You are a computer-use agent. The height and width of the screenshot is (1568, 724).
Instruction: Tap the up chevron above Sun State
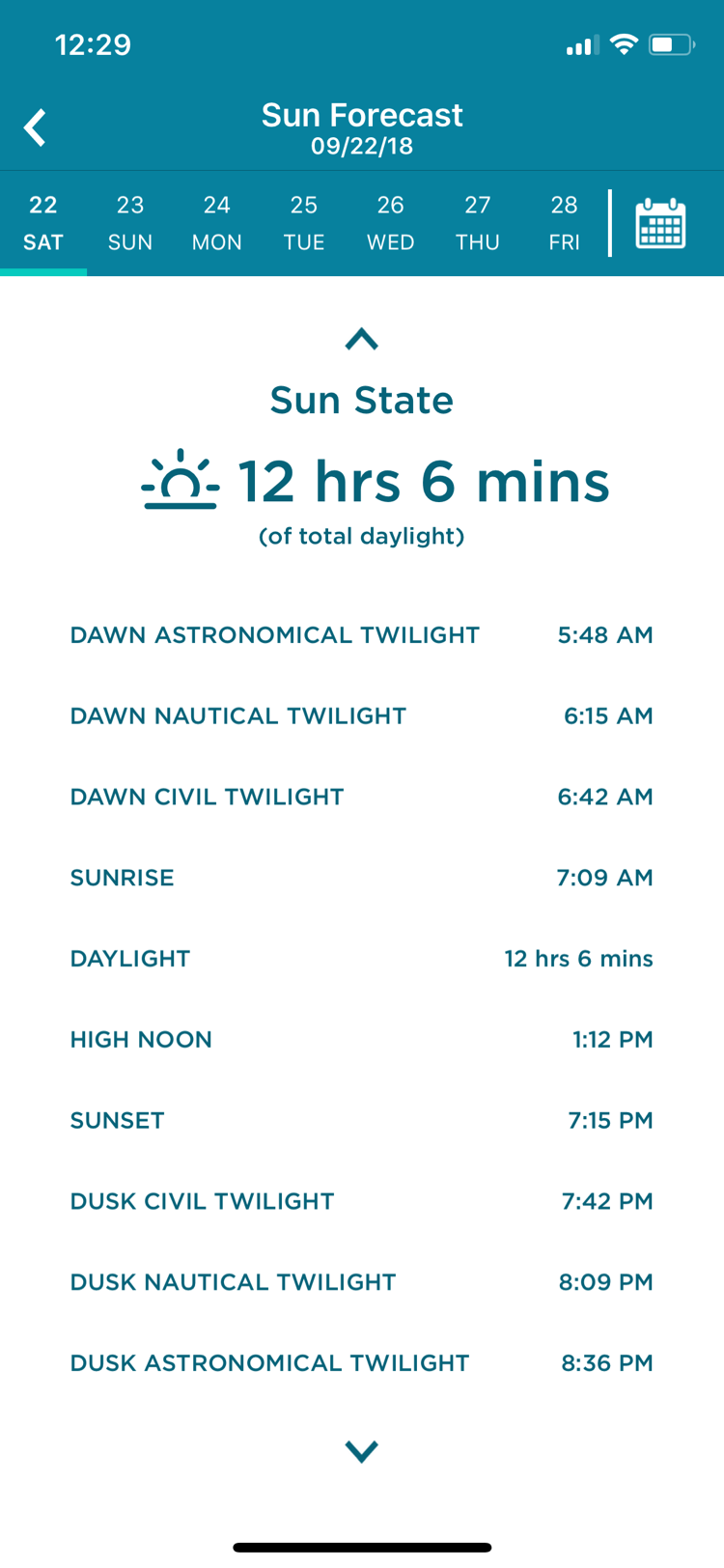click(x=362, y=339)
